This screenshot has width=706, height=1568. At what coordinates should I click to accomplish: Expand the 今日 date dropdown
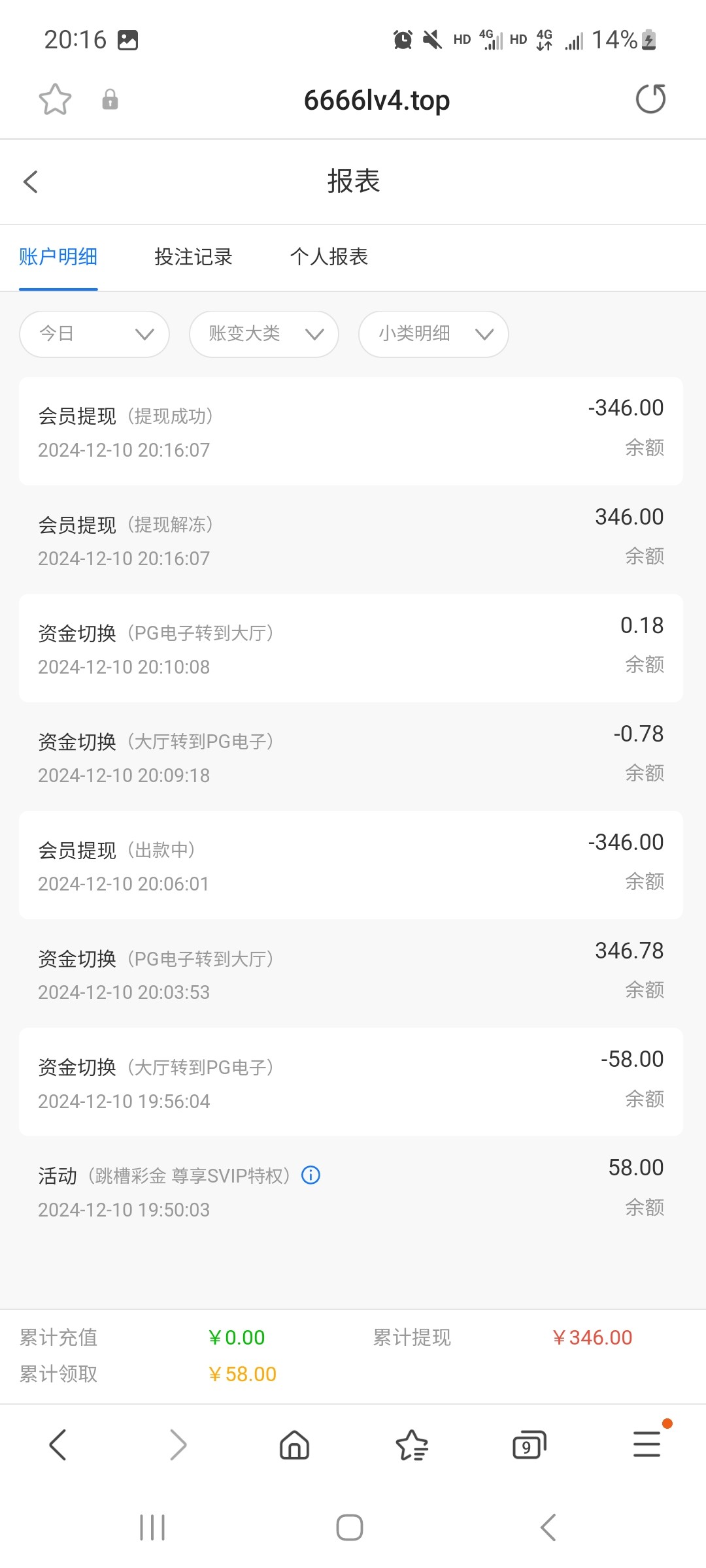95,334
